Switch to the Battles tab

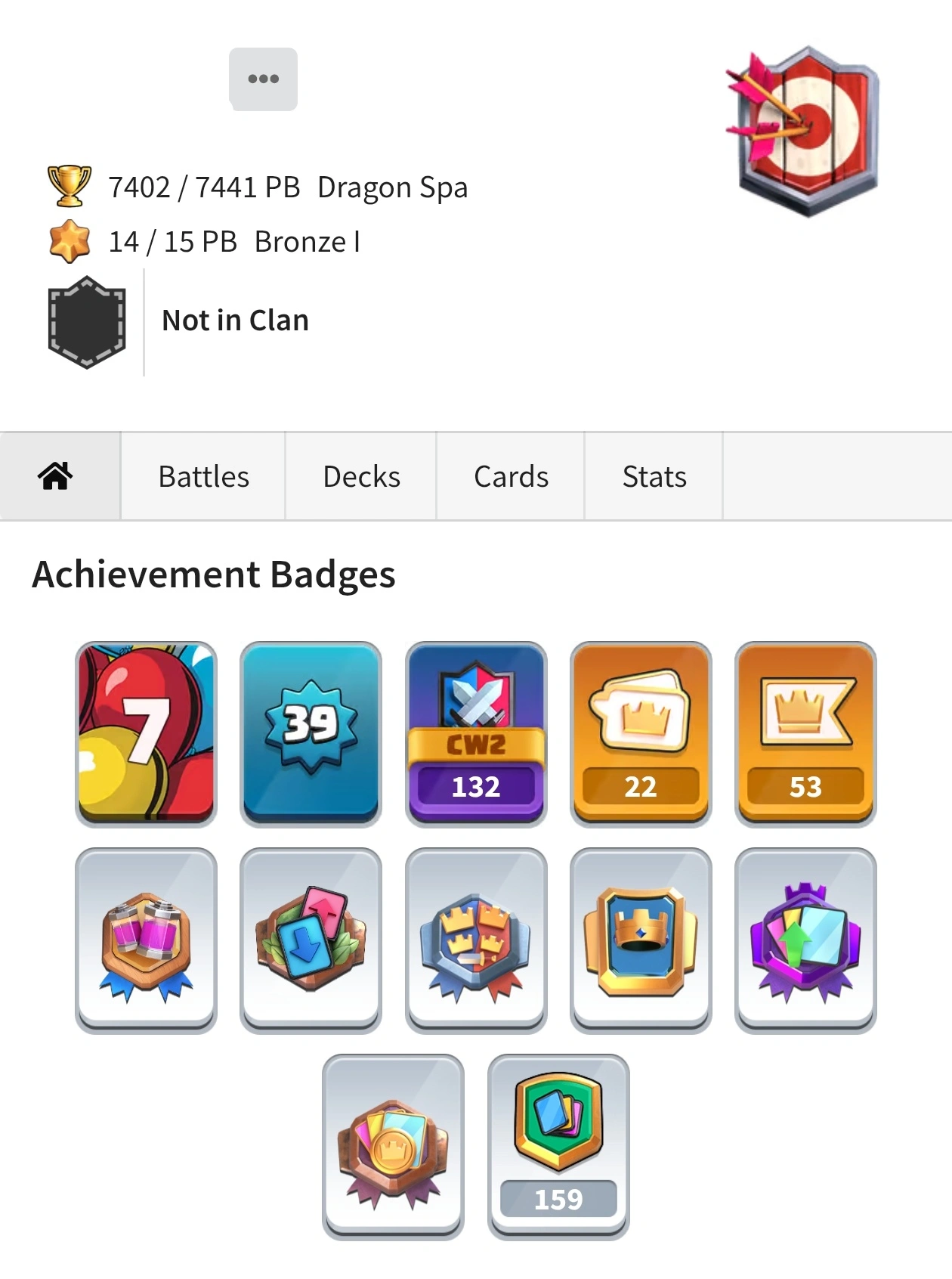tap(203, 476)
